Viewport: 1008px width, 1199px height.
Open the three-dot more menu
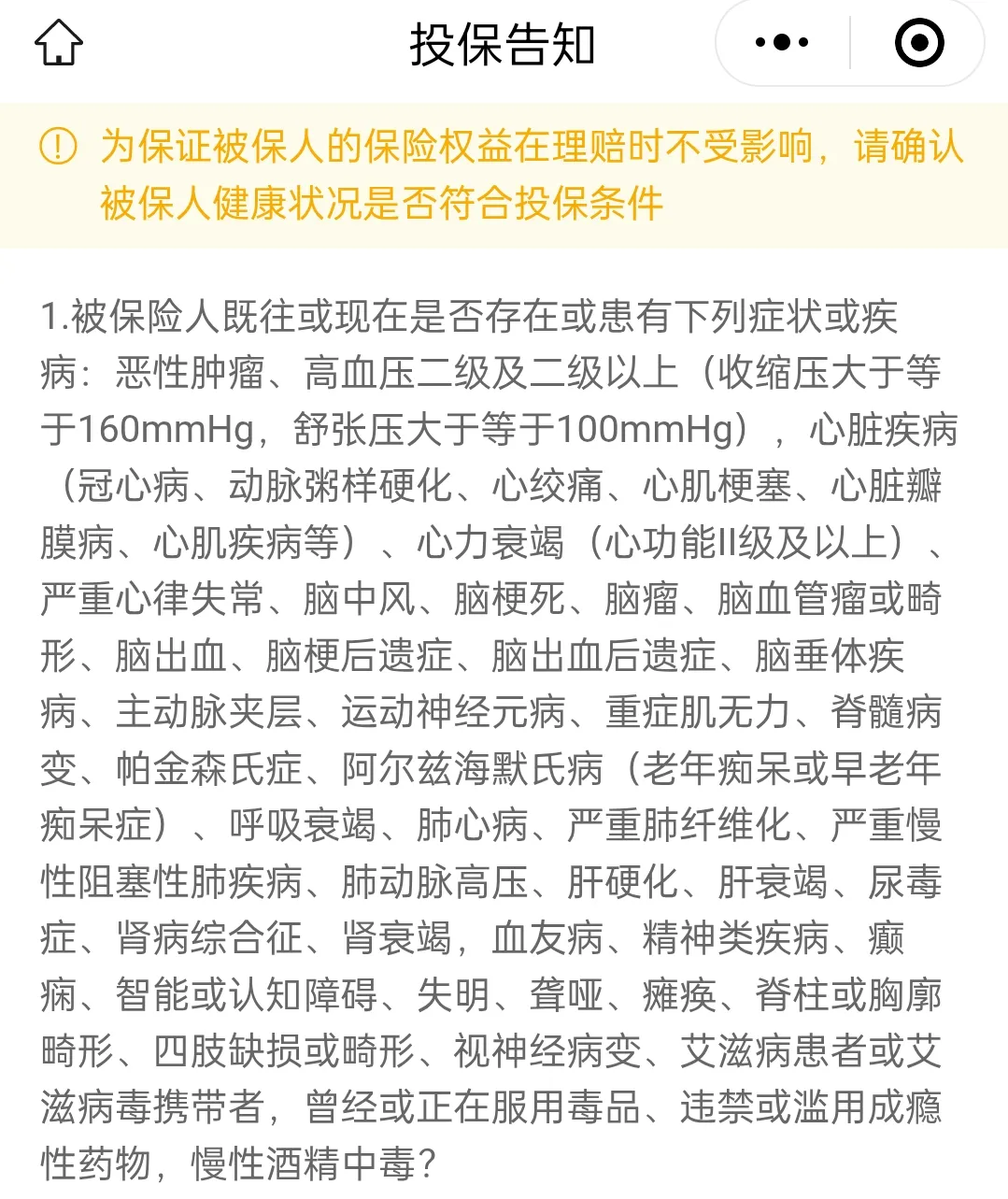(x=781, y=43)
